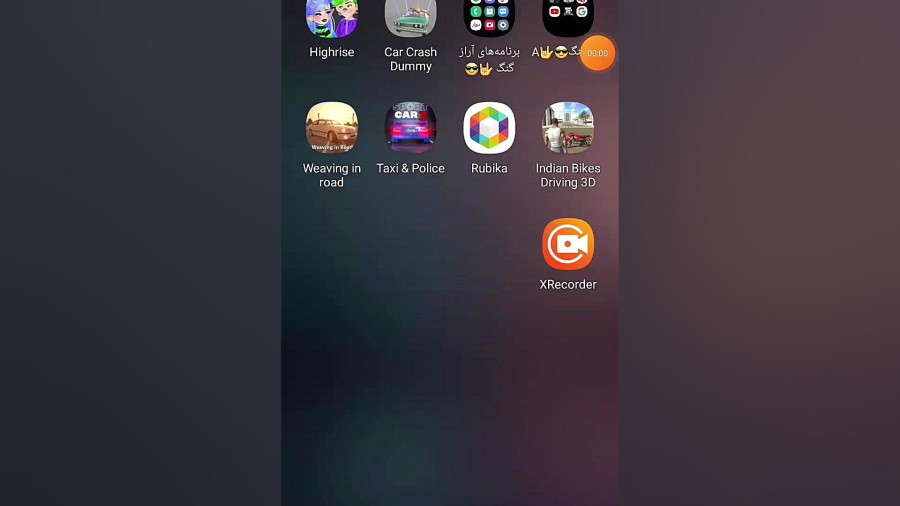Launch Indian Bikes Driving 3D

[568, 128]
